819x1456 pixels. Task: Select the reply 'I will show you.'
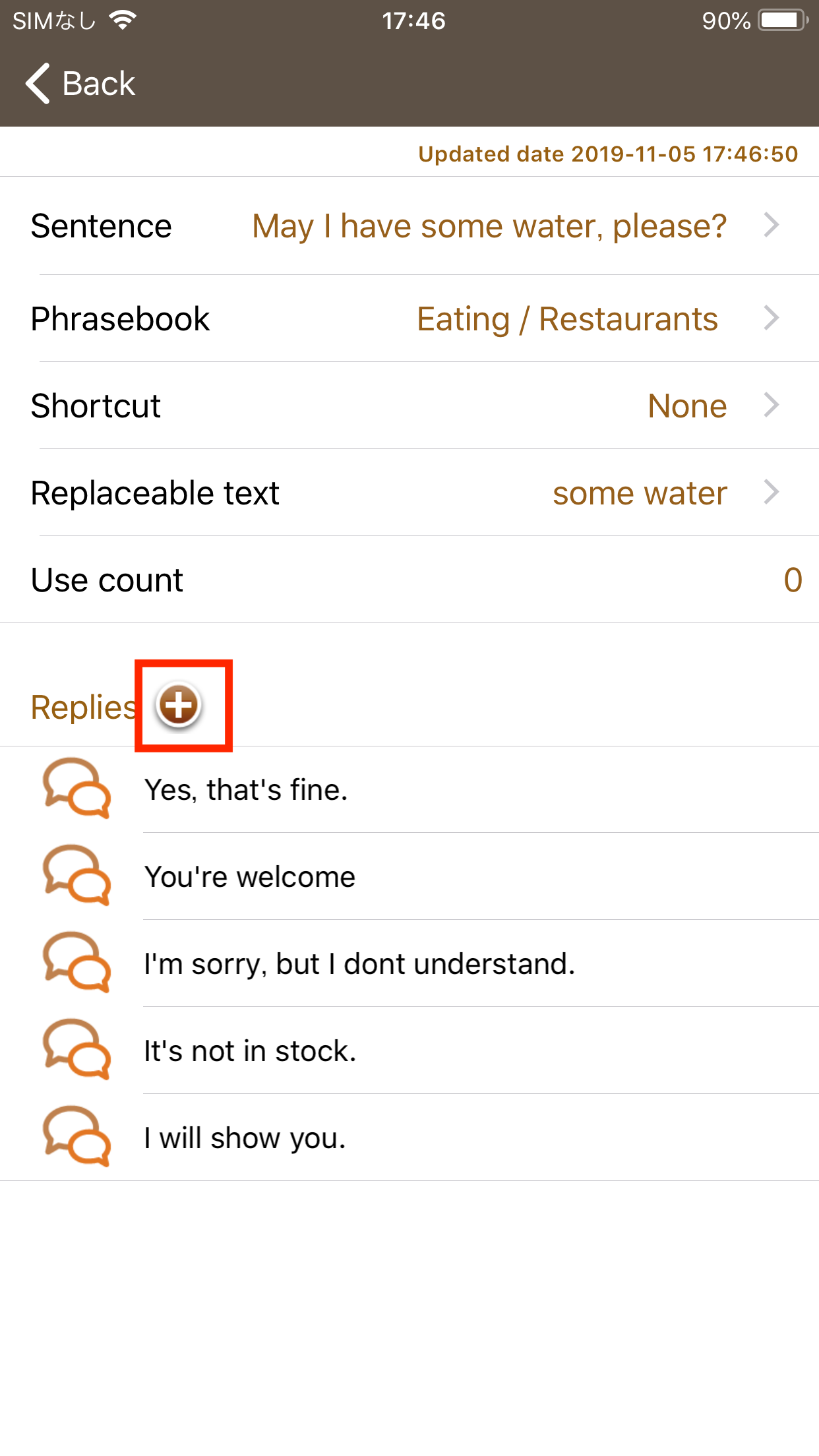tap(409, 1137)
